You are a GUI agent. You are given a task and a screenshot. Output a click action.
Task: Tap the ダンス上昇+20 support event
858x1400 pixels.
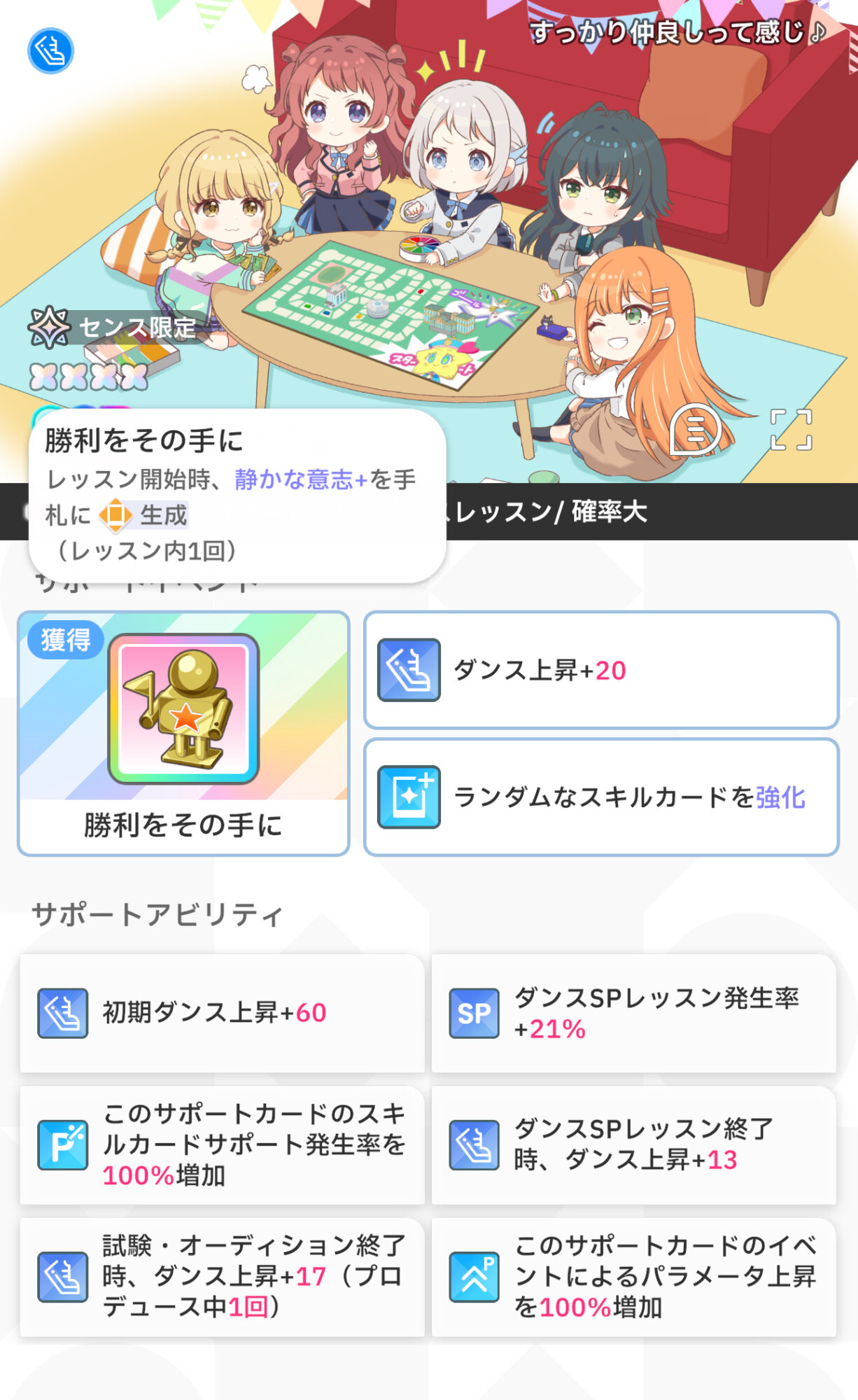[601, 670]
